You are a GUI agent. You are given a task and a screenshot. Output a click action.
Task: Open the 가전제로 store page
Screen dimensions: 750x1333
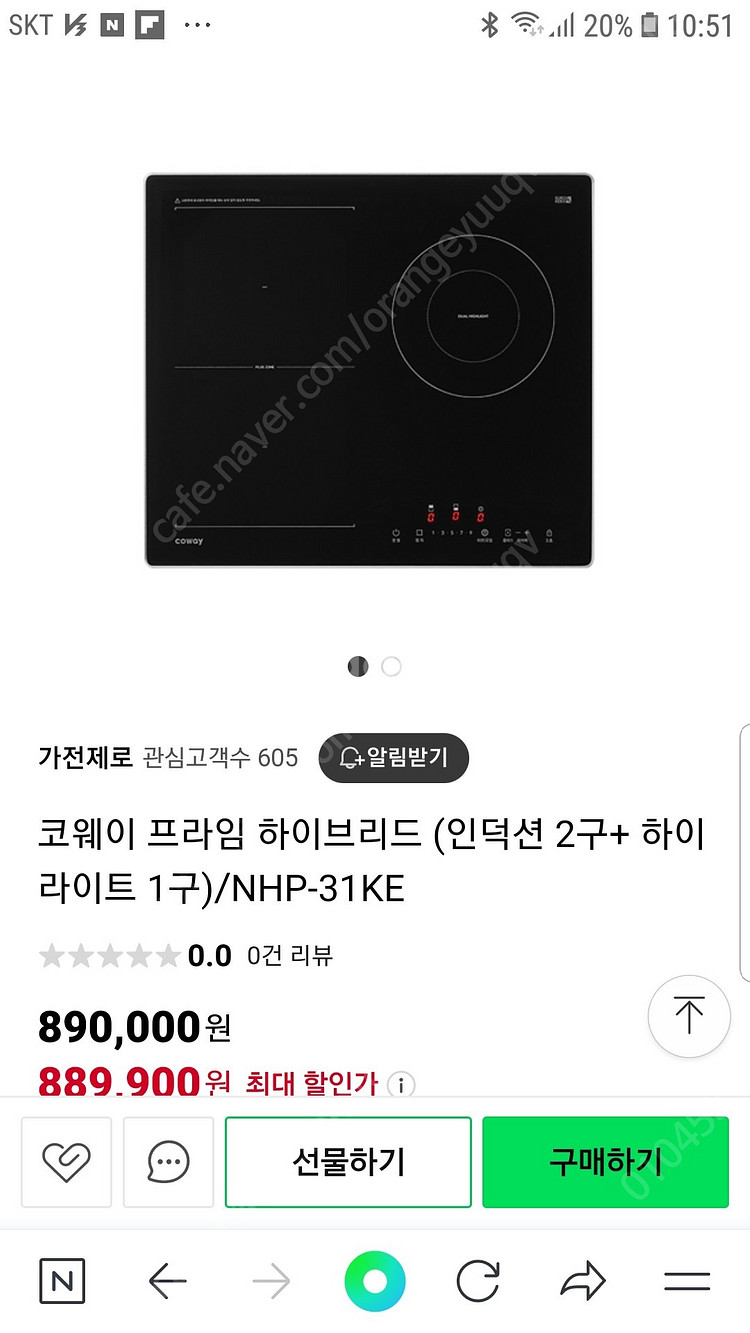pos(85,758)
